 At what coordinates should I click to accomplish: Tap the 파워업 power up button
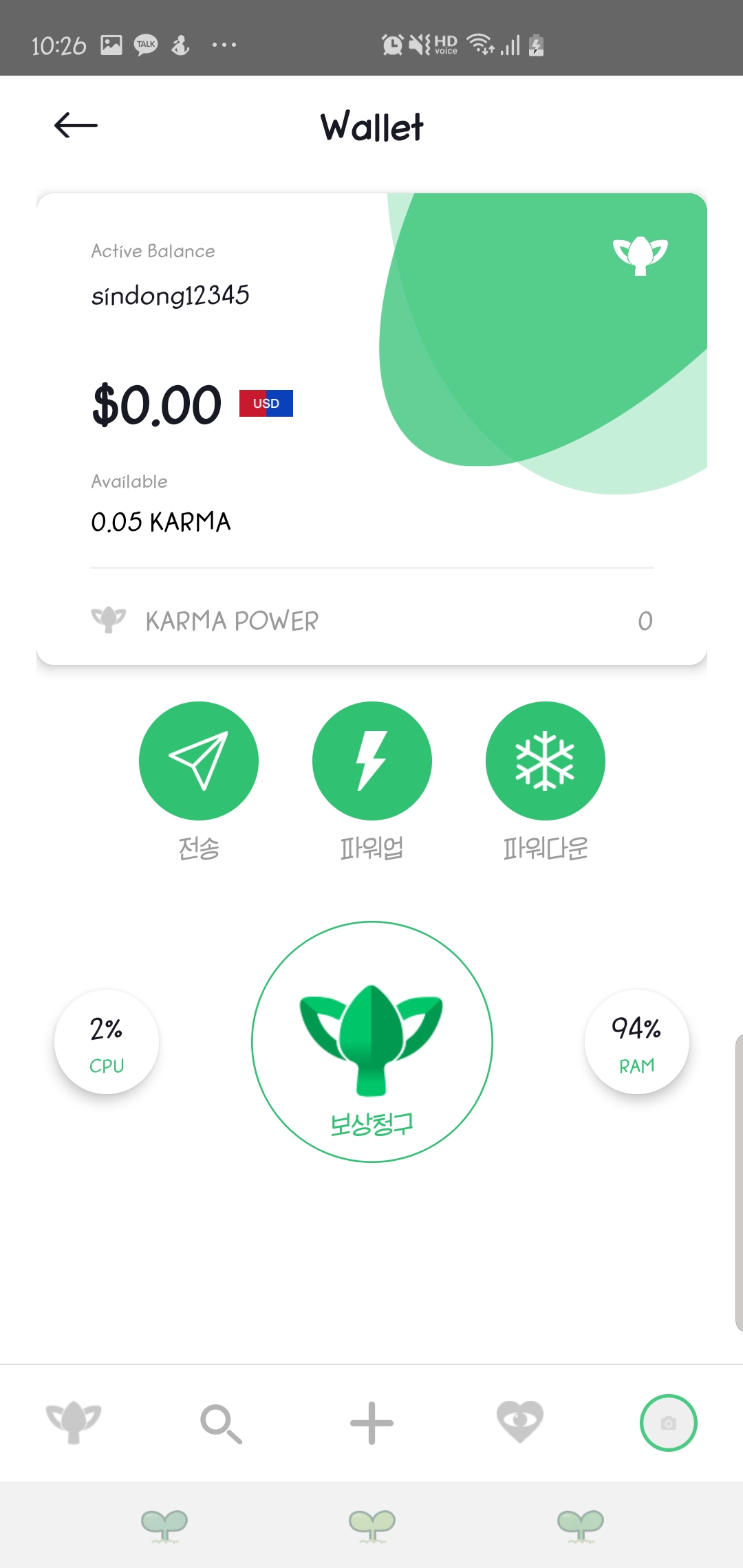[372, 761]
